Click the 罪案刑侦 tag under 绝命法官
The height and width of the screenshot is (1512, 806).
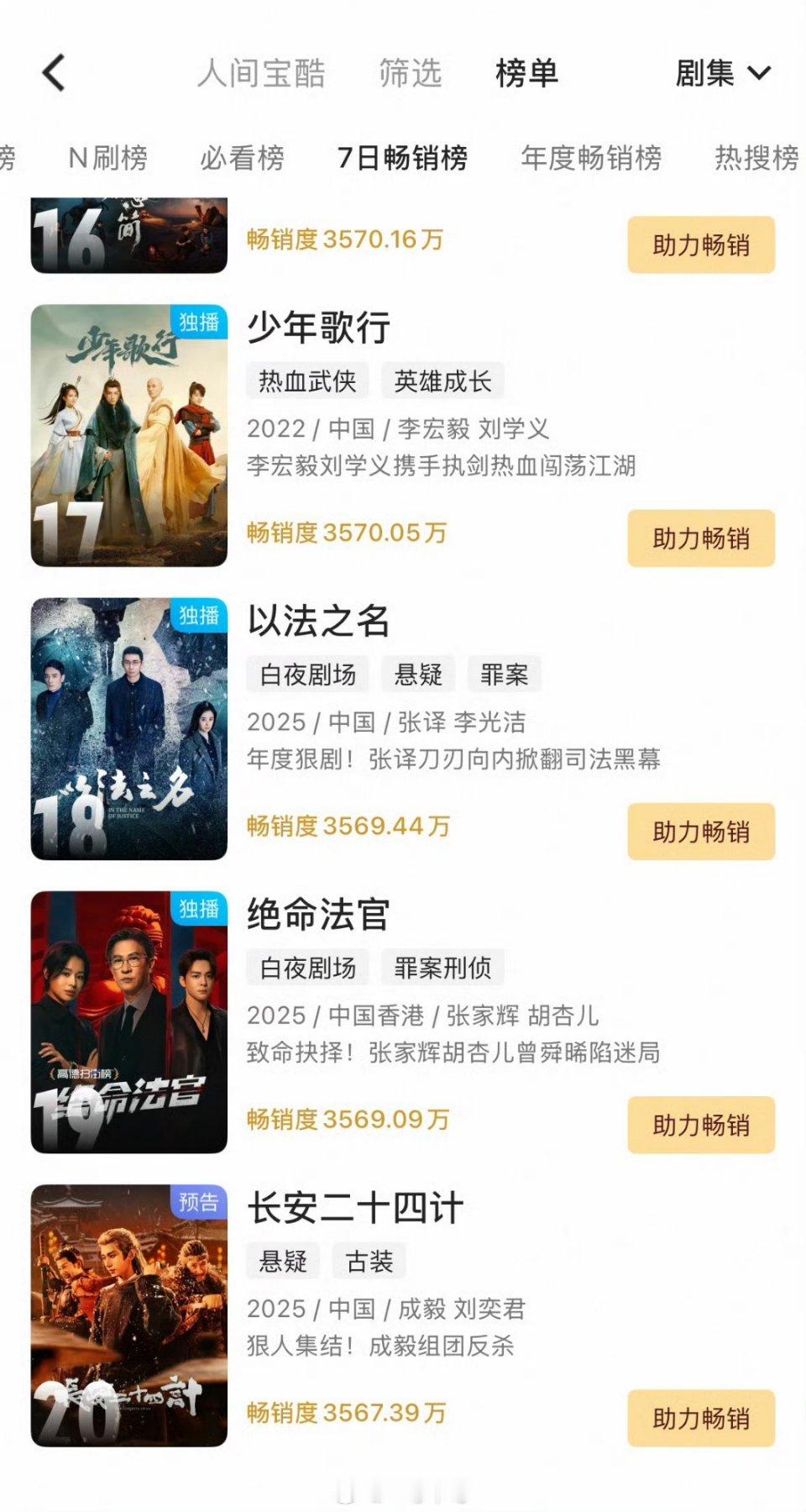pos(442,966)
